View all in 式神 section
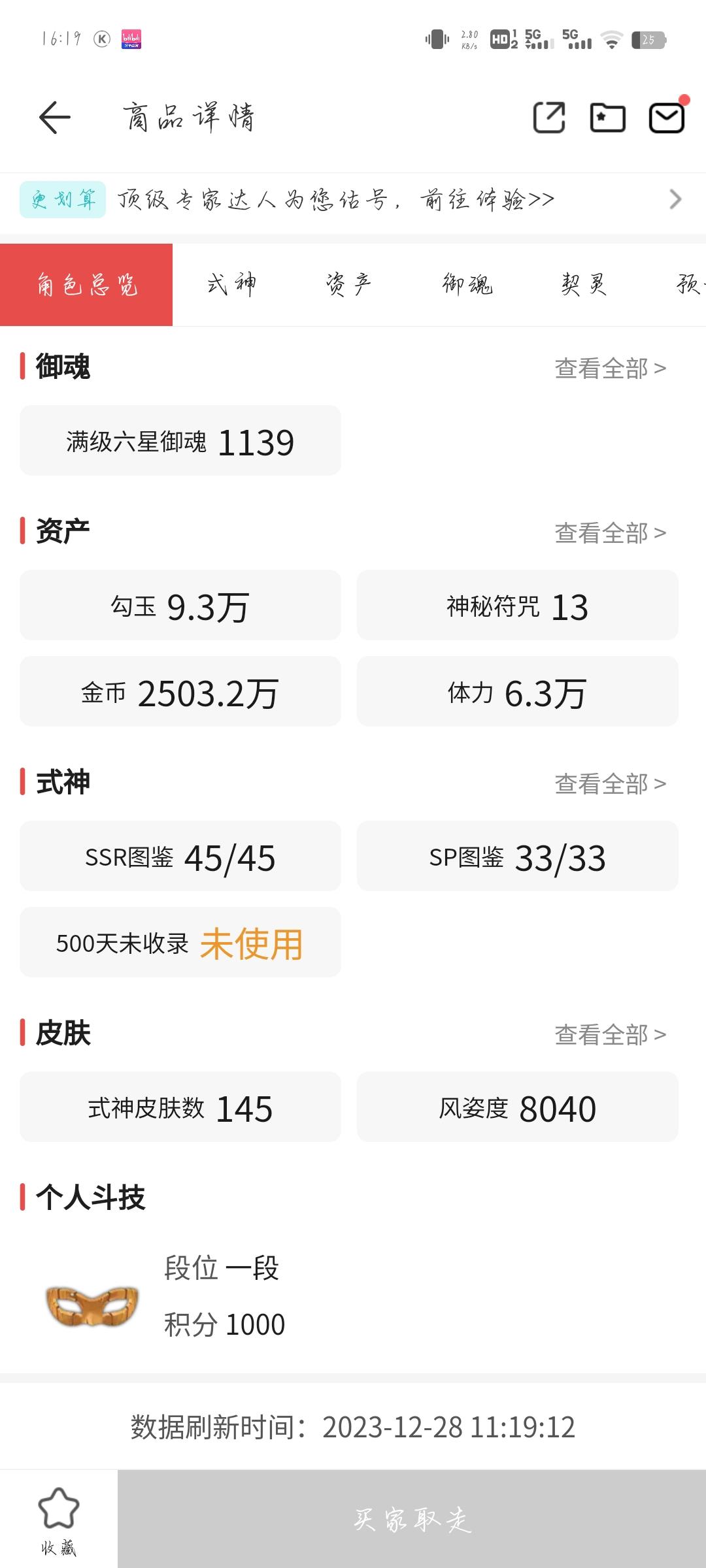Image resolution: width=706 pixels, height=1568 pixels. (x=610, y=784)
